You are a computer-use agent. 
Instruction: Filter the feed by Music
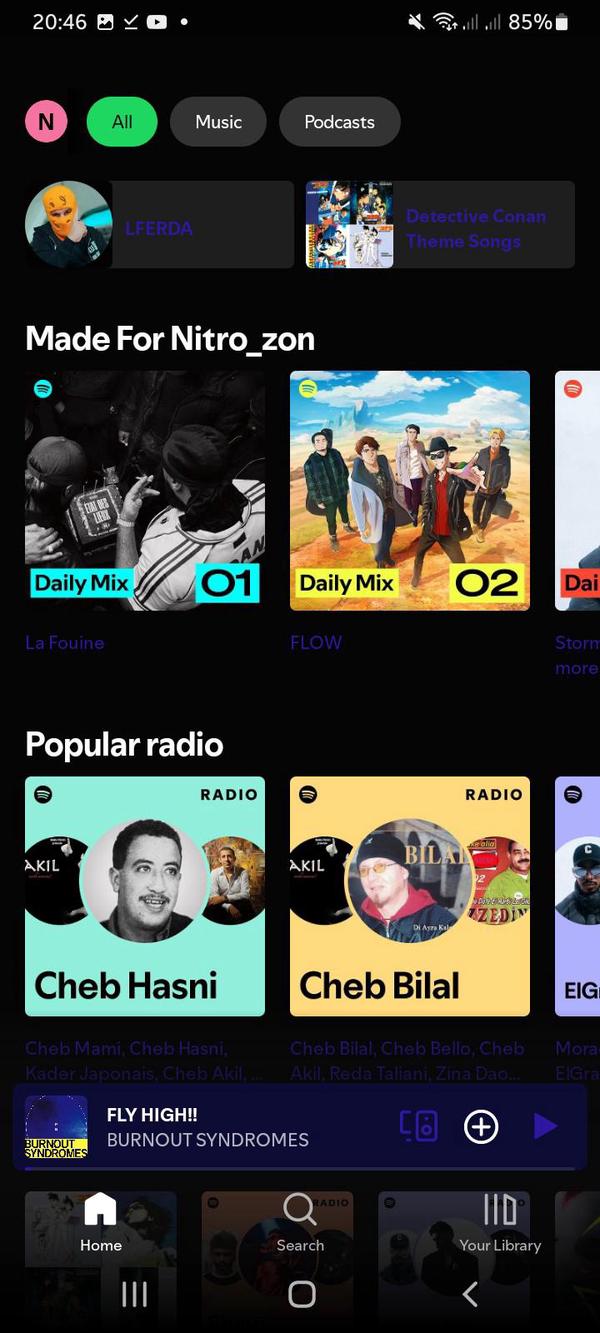[218, 122]
